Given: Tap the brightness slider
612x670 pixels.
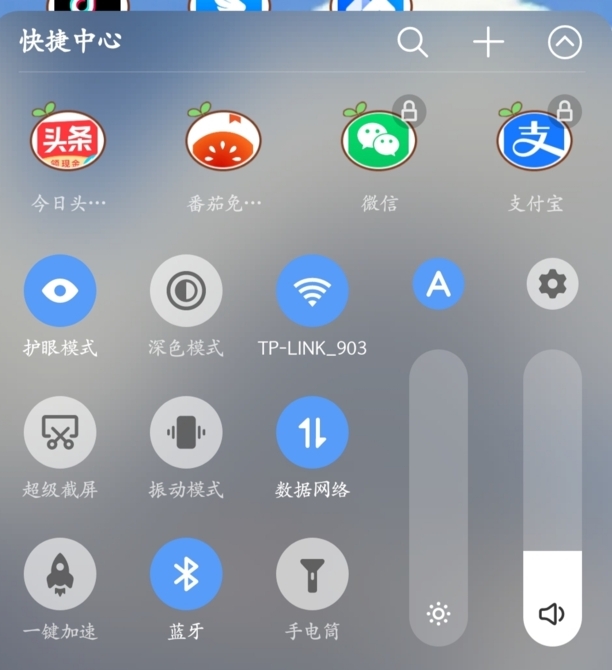Looking at the screenshot, I should (x=438, y=500).
